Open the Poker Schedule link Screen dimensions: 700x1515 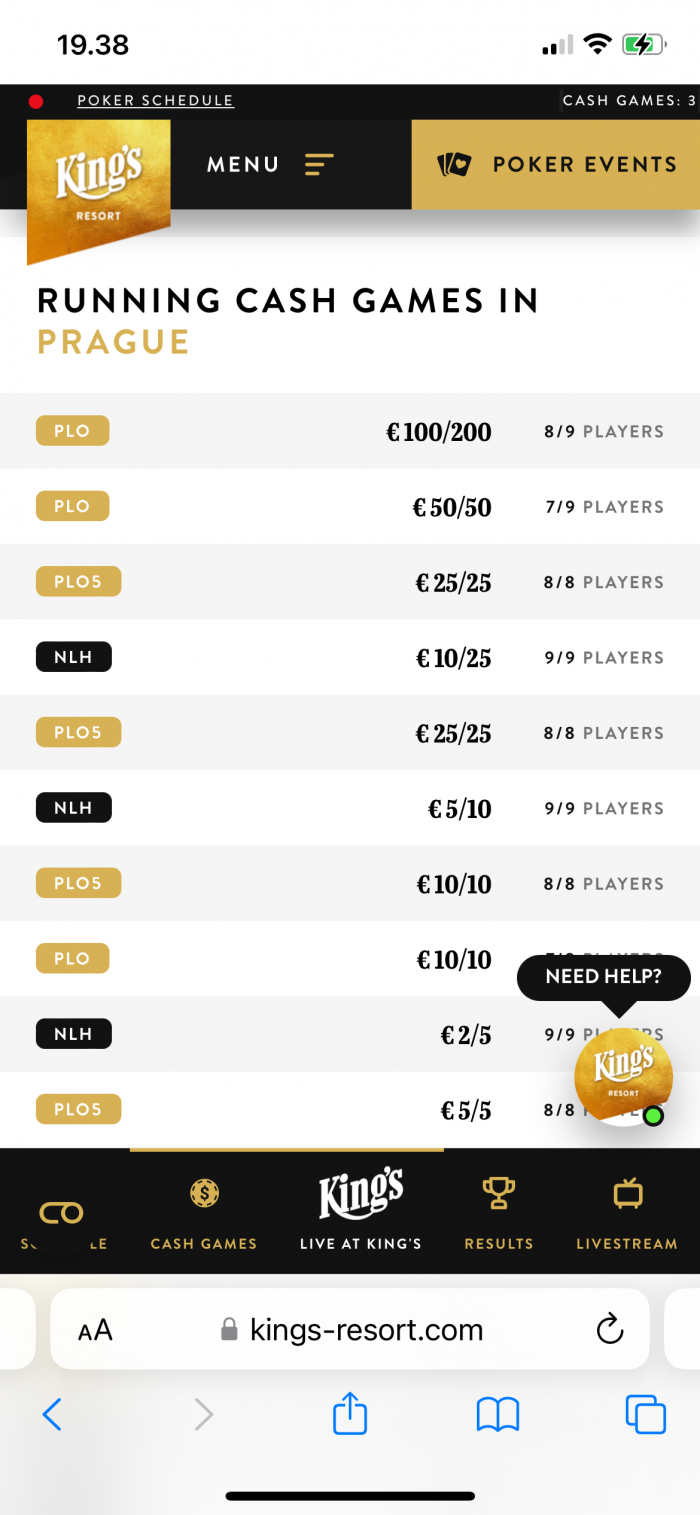(155, 101)
